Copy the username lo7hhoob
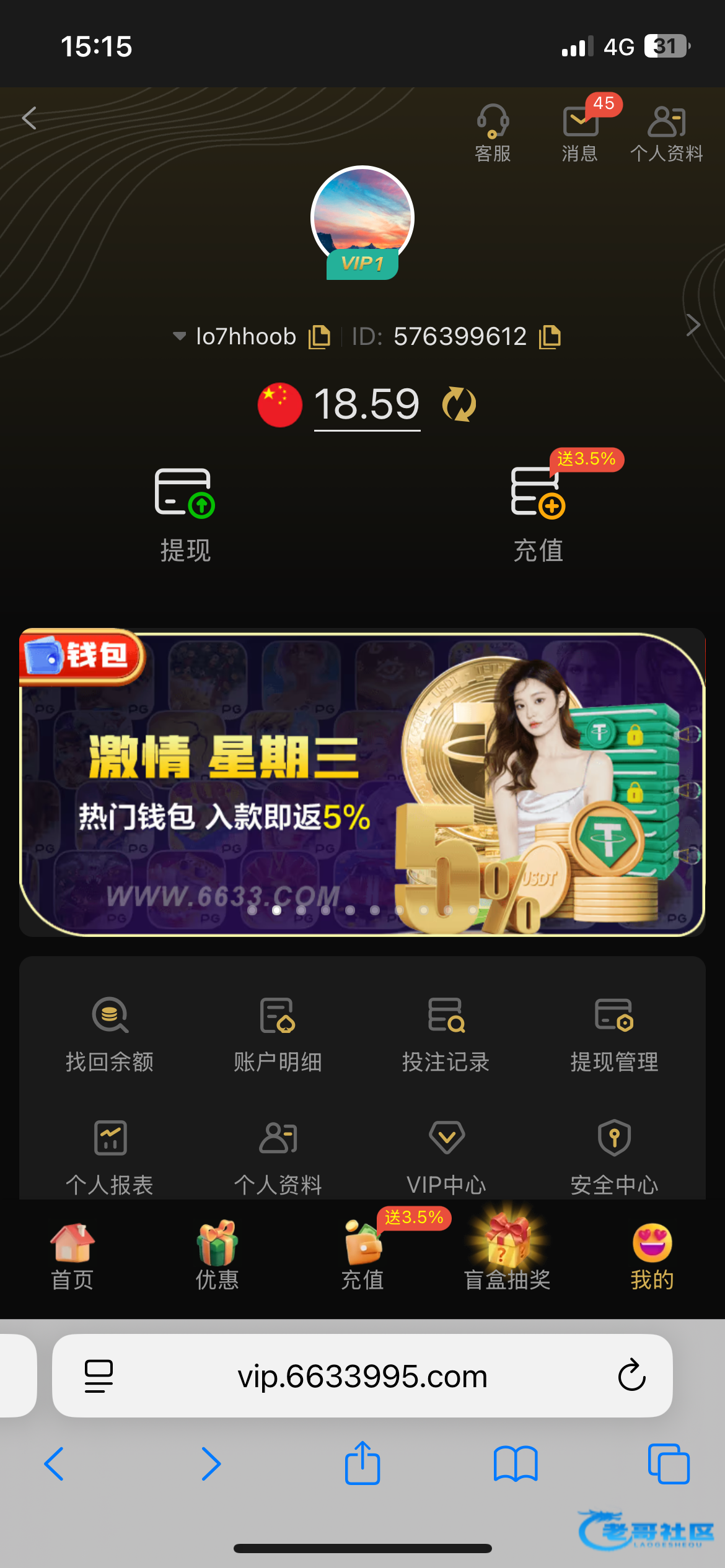The width and height of the screenshot is (725, 1568). click(x=319, y=337)
